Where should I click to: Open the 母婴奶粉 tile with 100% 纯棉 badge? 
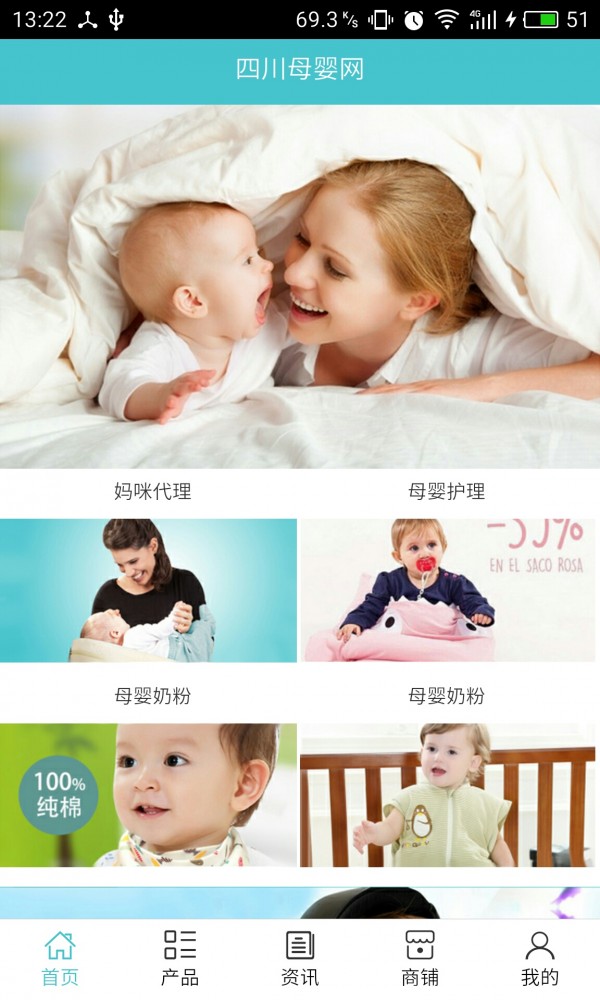(149, 795)
